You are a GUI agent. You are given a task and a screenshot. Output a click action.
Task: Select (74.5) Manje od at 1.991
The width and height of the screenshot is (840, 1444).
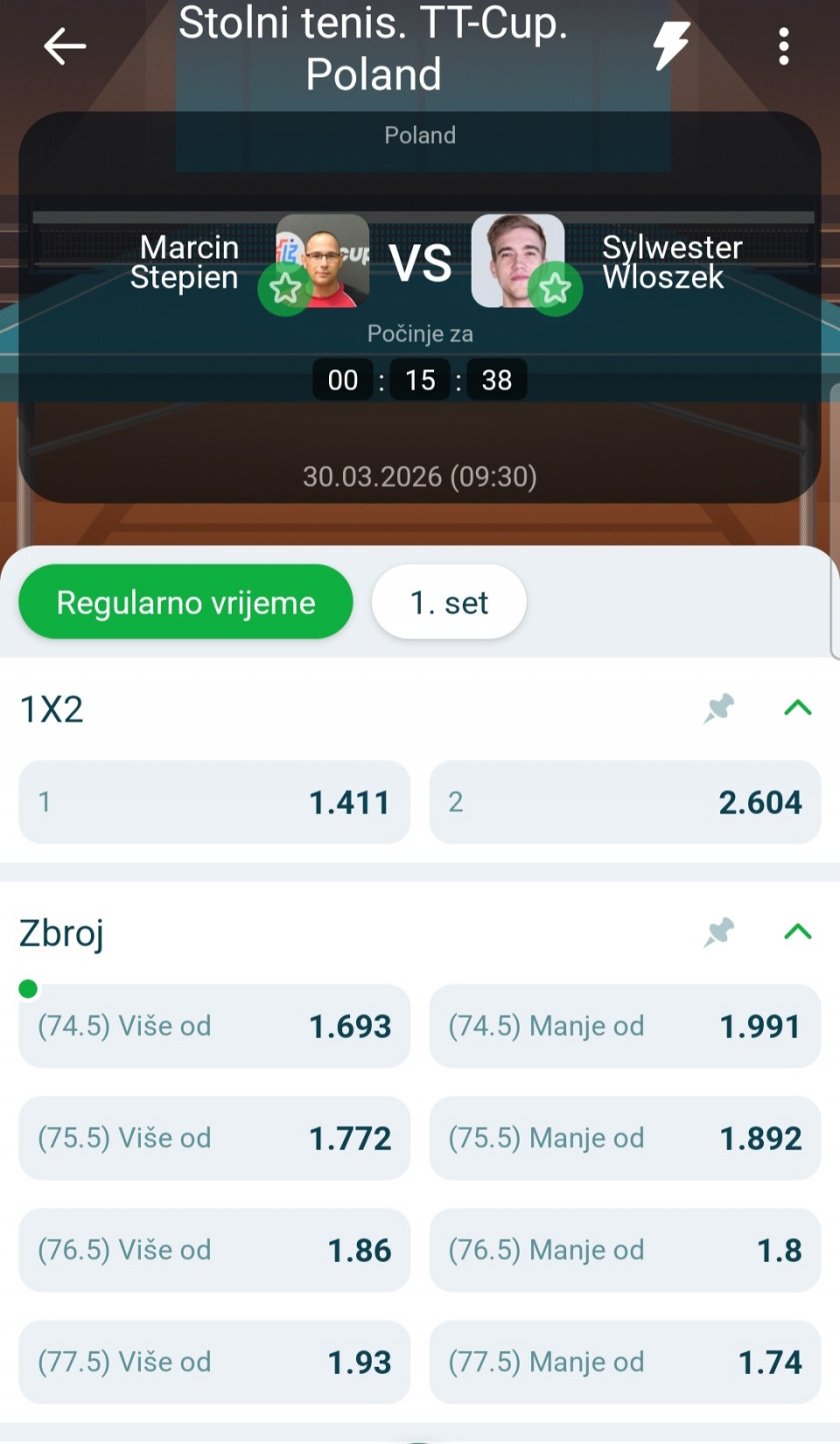[625, 1026]
